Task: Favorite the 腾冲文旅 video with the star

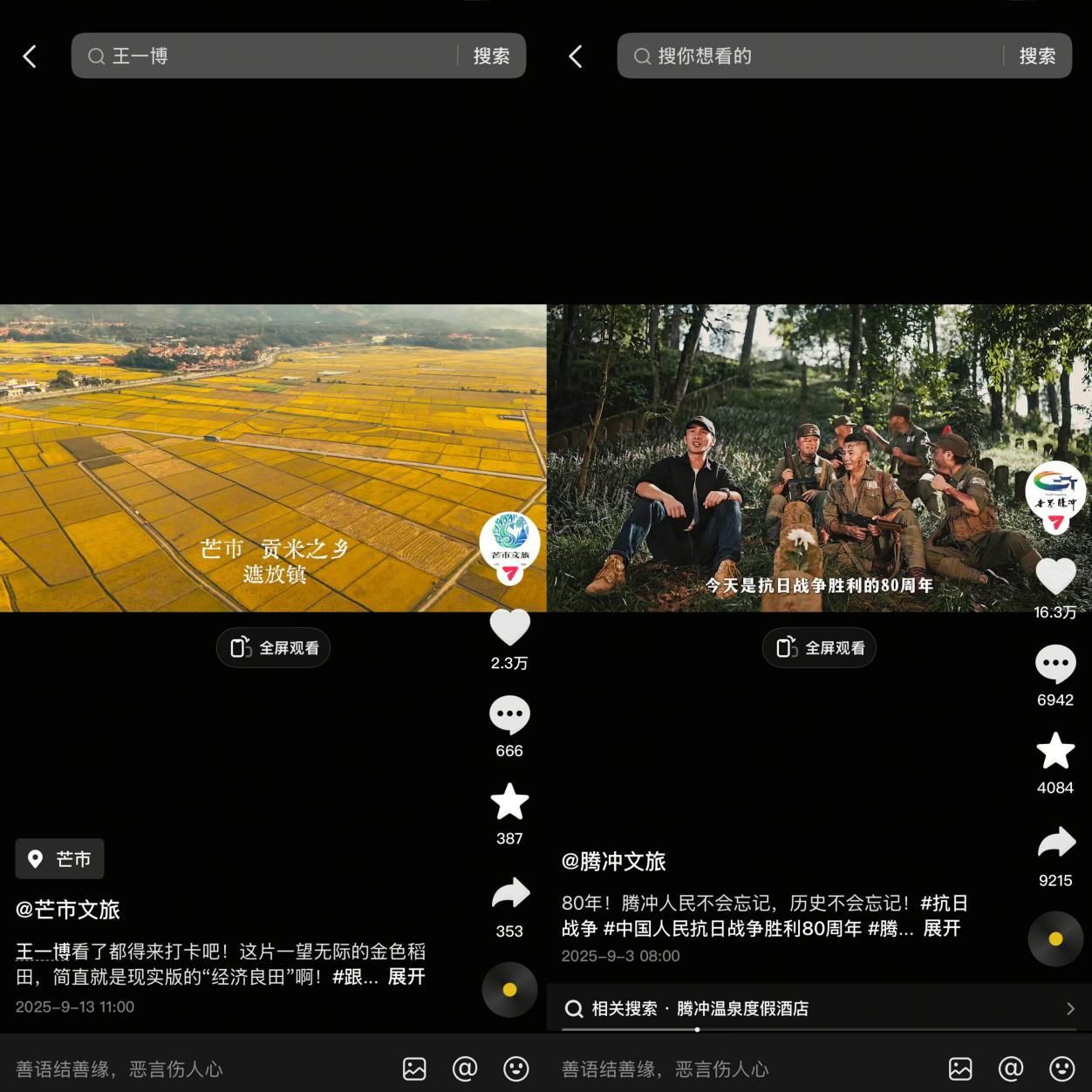Action: (x=1055, y=751)
